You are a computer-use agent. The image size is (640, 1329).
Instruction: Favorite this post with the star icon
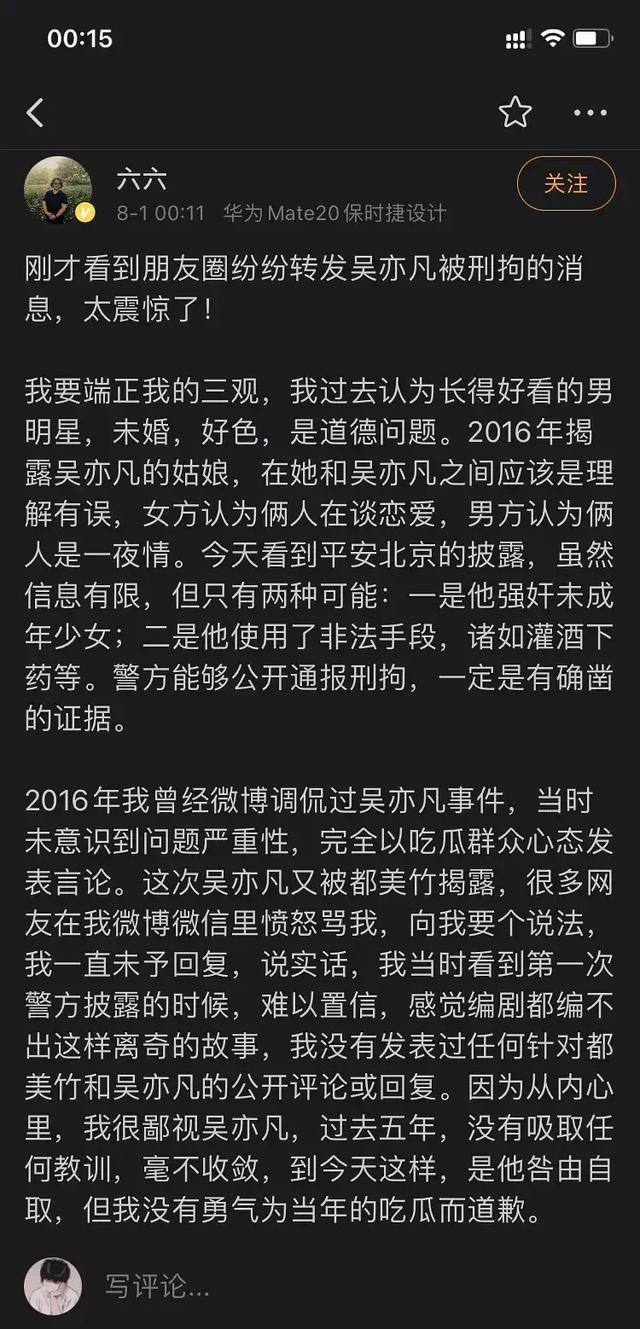coord(515,112)
